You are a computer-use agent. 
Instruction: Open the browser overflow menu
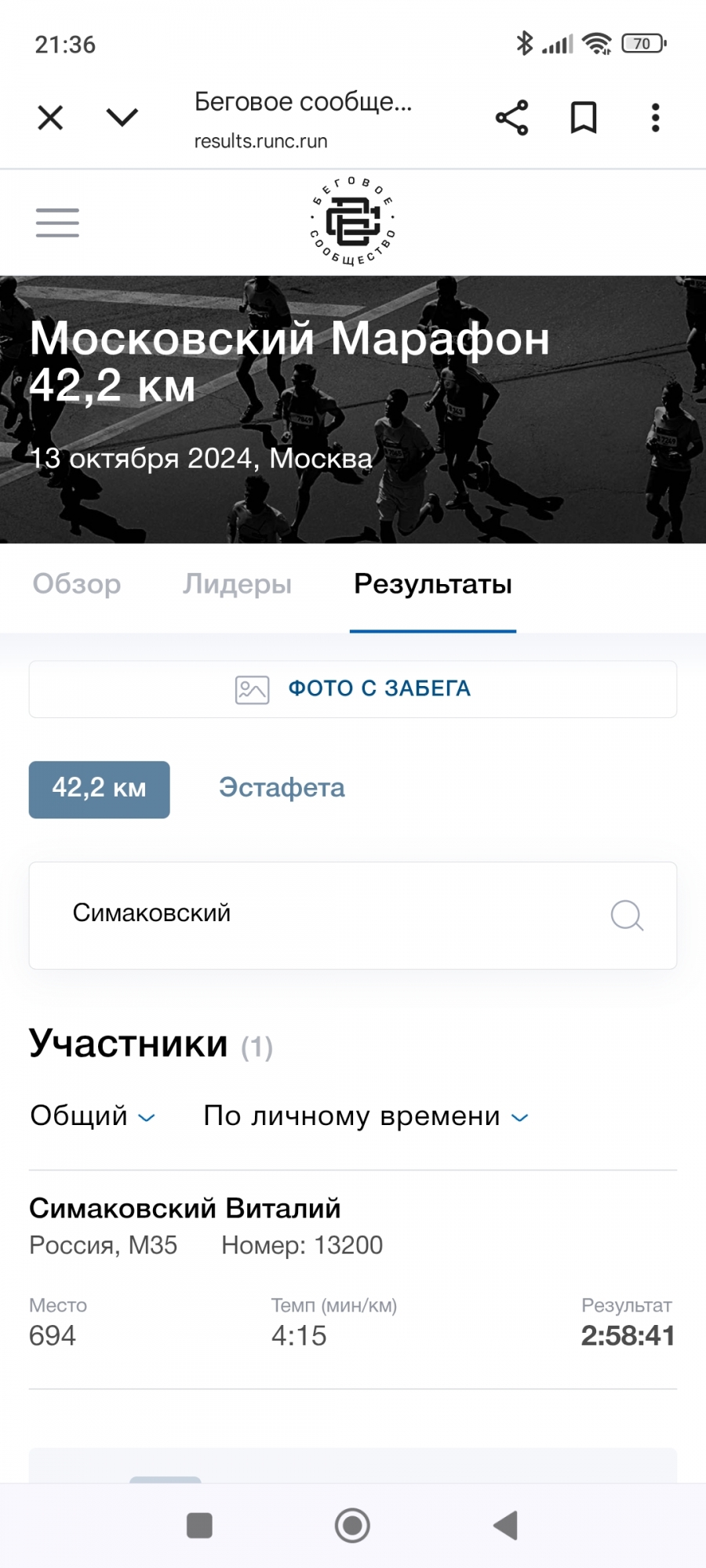click(x=655, y=118)
